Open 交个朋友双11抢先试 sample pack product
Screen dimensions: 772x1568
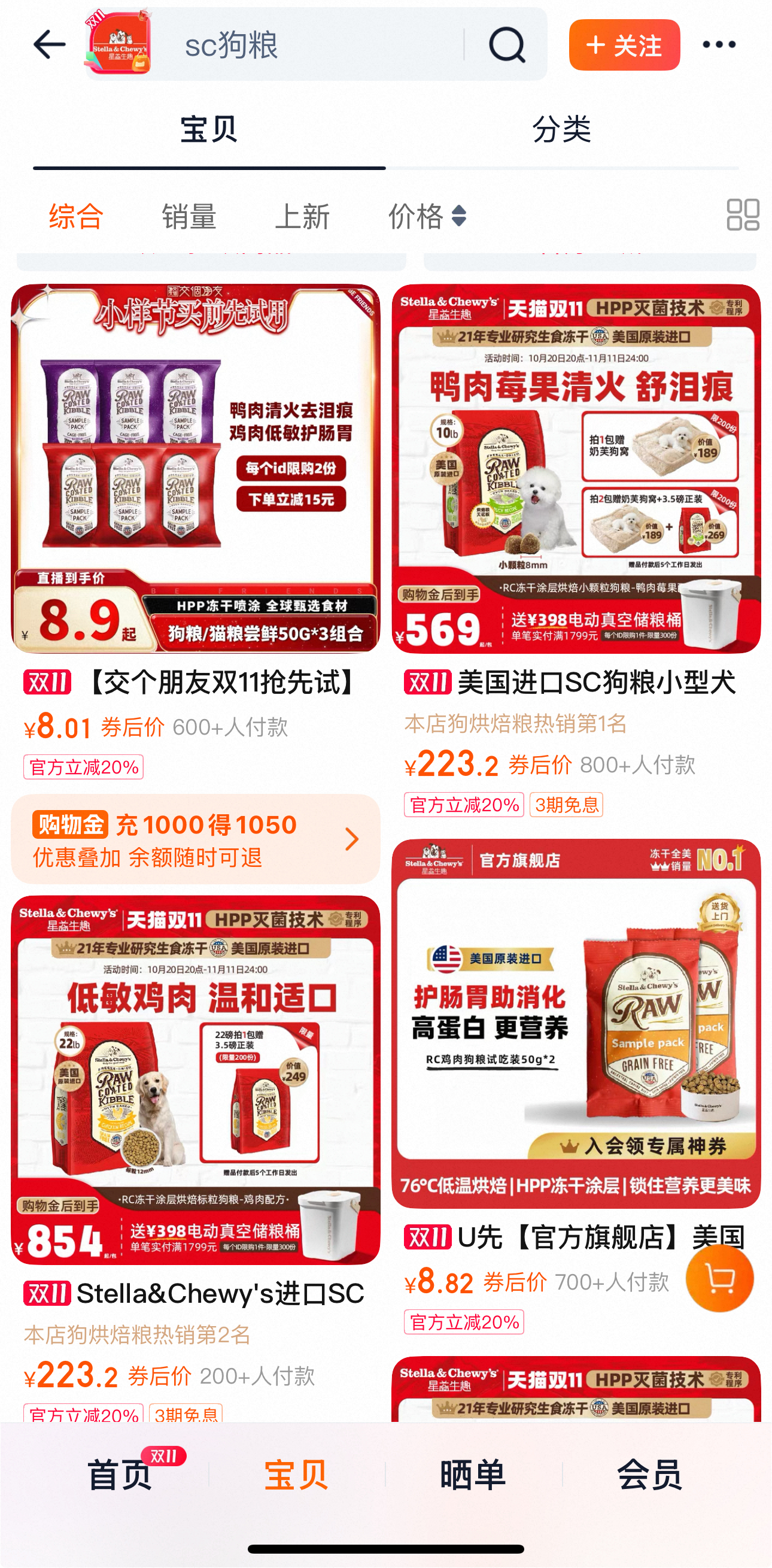click(195, 469)
